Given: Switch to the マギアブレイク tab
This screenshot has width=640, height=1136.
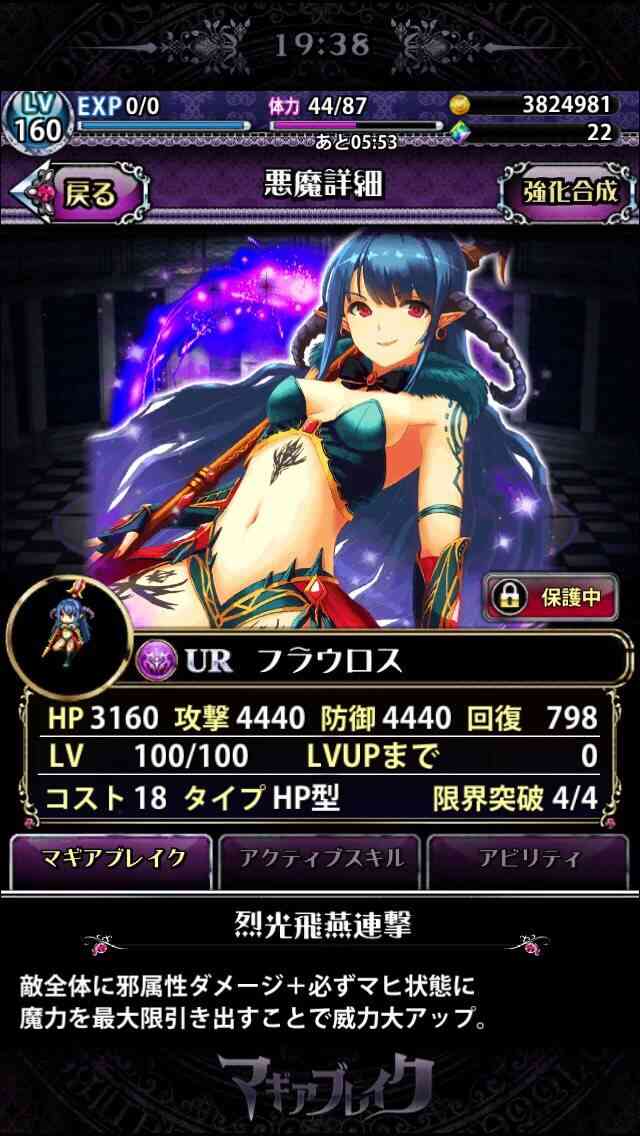Looking at the screenshot, I should pyautogui.click(x=110, y=861).
